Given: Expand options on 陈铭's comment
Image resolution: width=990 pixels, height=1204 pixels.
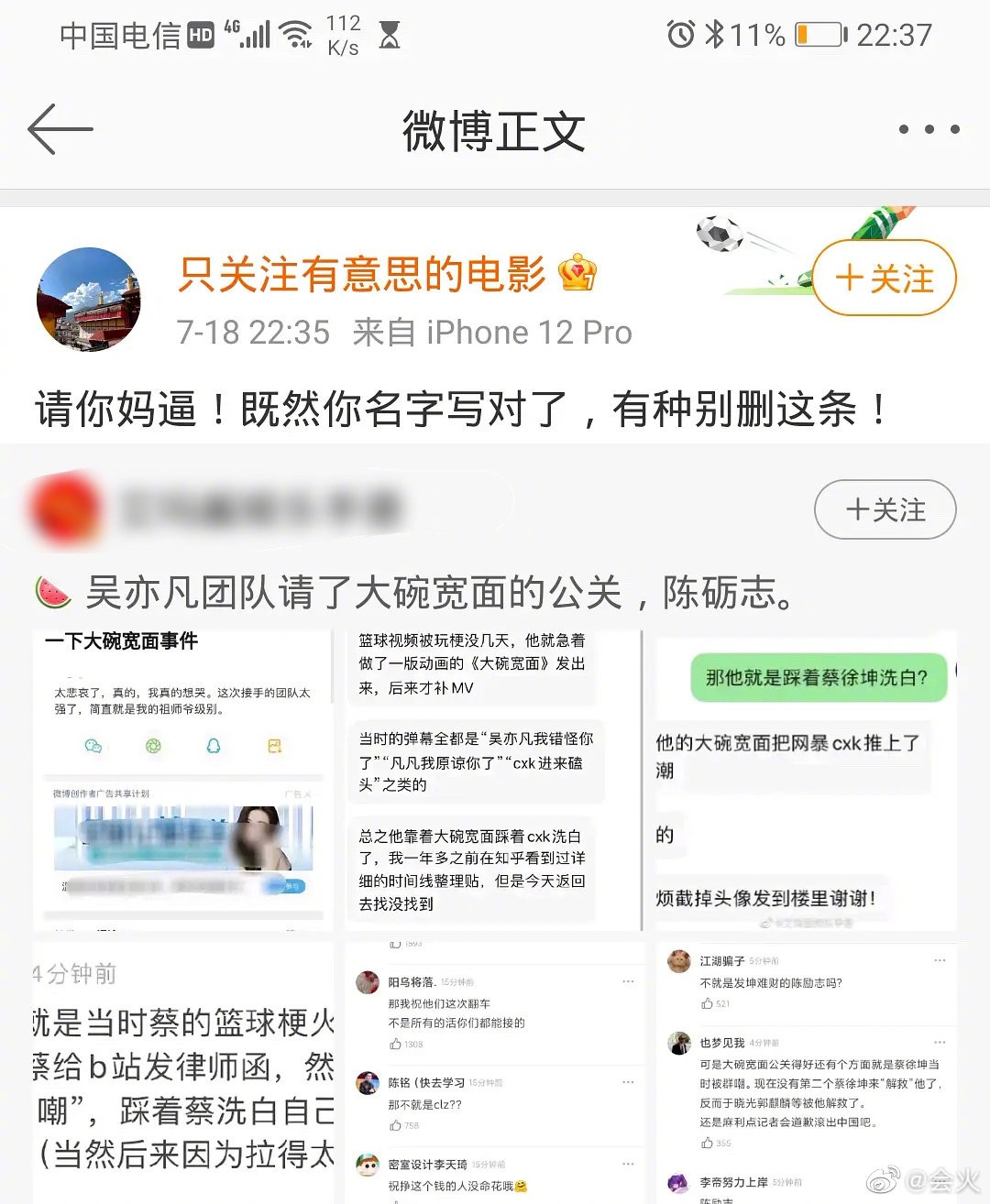Looking at the screenshot, I should tap(628, 1082).
